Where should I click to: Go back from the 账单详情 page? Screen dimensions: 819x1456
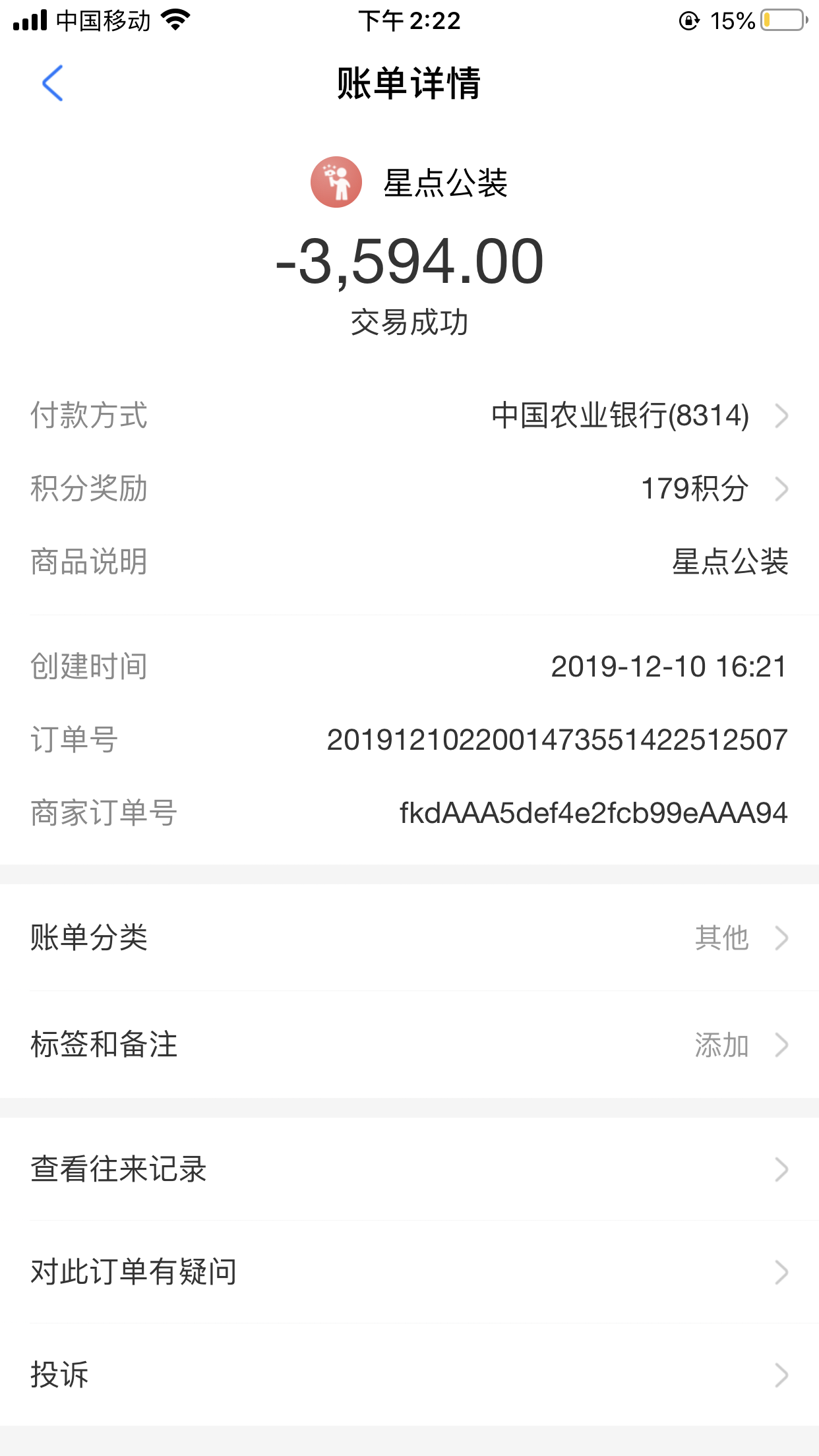(53, 84)
